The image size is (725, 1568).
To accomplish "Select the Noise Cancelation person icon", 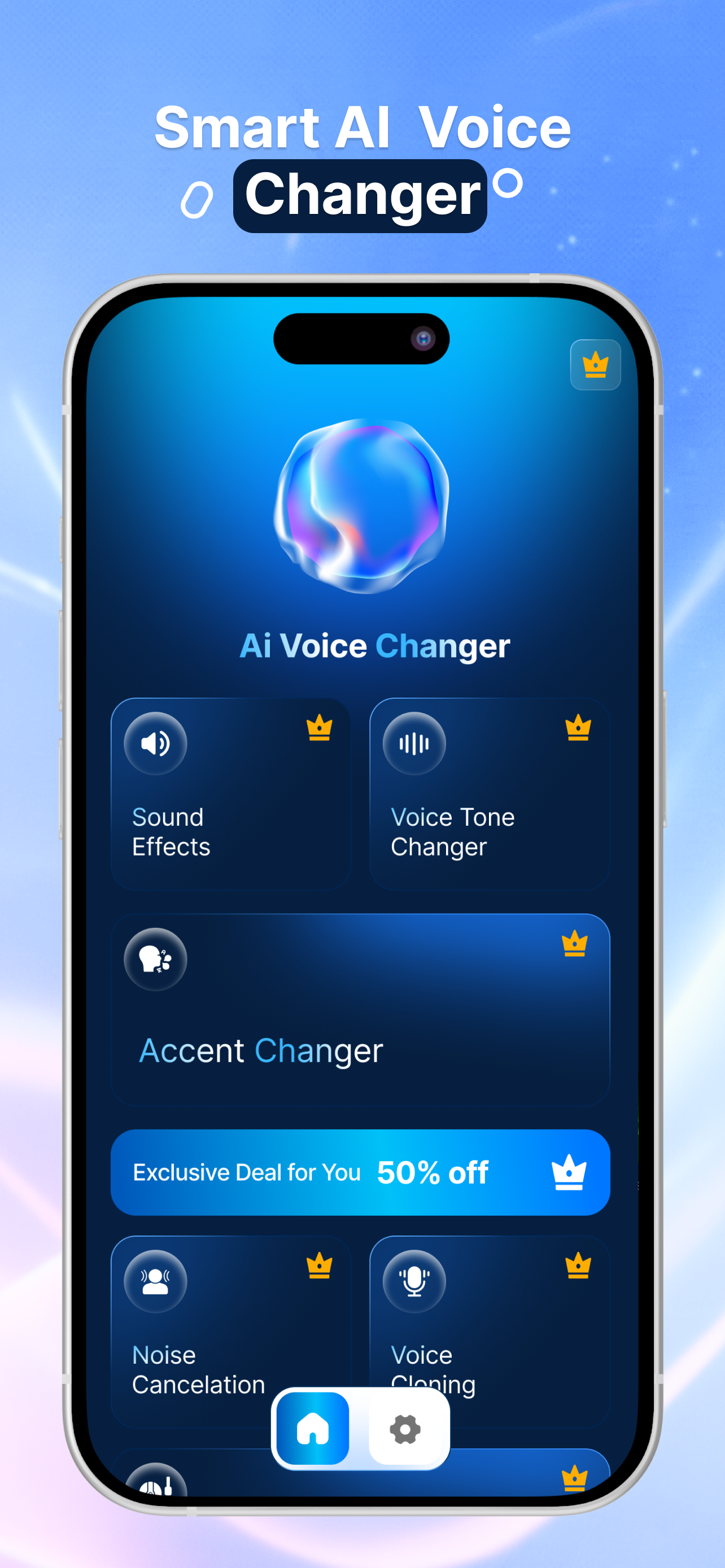I will tap(155, 1281).
